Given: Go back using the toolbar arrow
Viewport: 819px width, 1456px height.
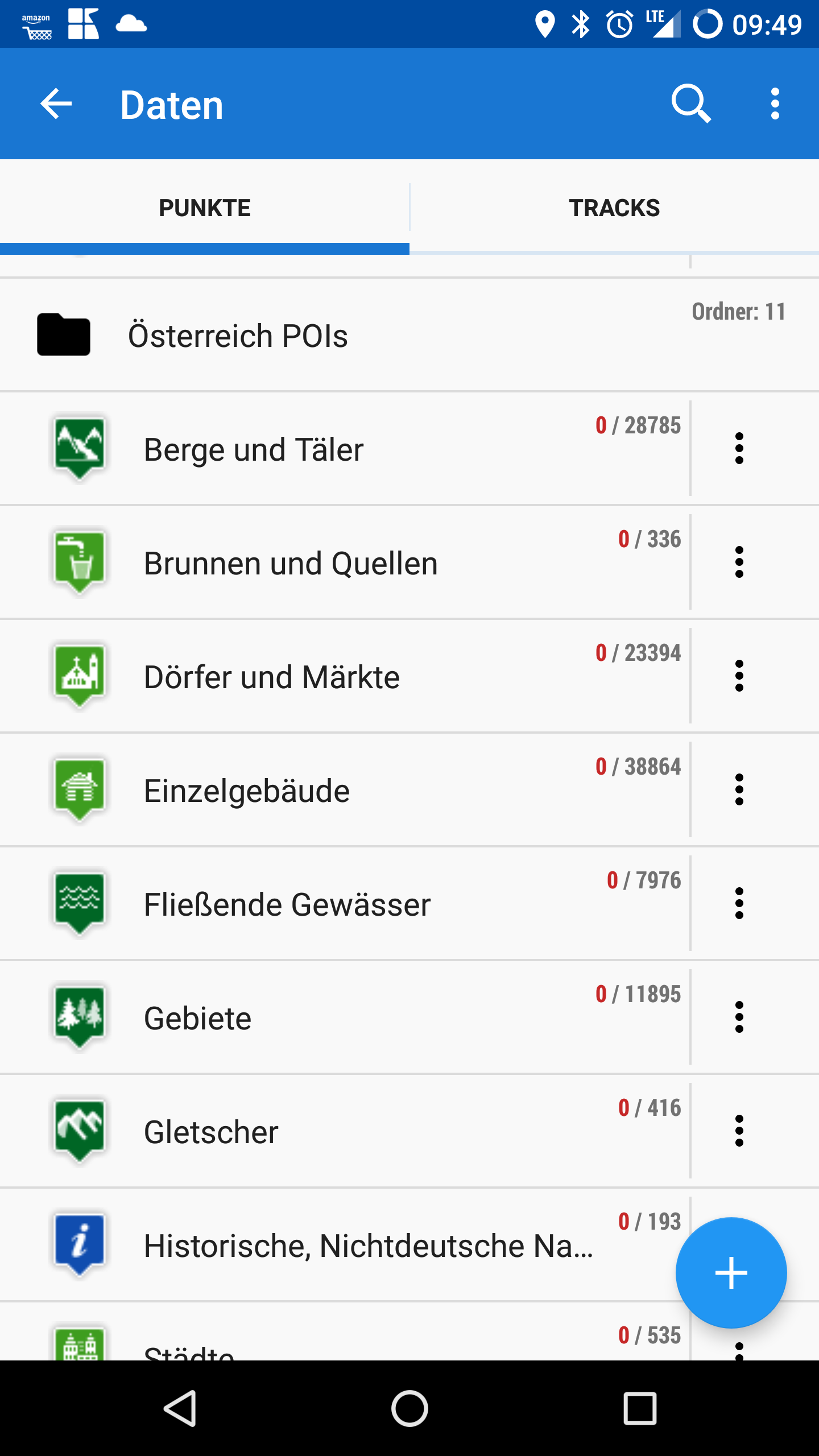Looking at the screenshot, I should (x=56, y=104).
